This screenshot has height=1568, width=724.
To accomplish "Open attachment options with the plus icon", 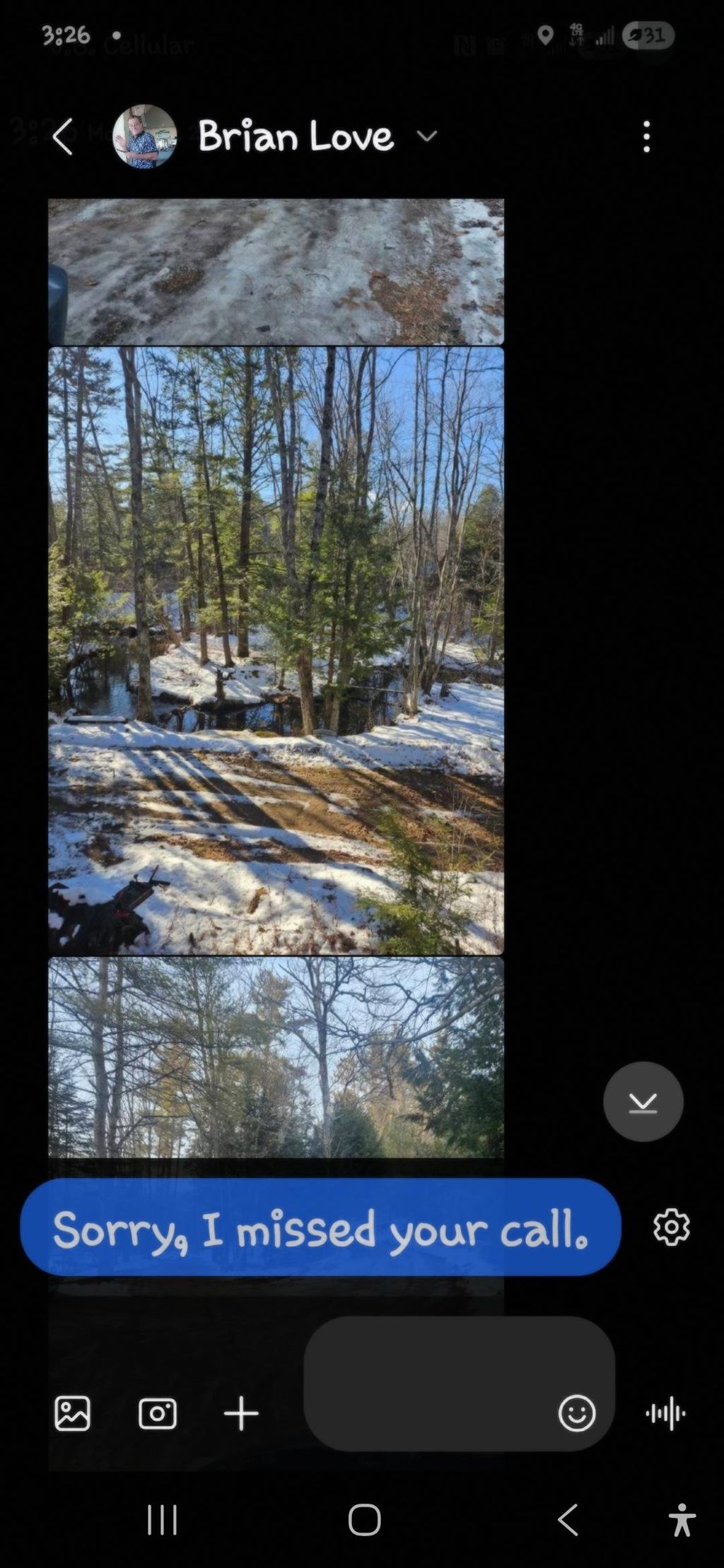I will click(x=241, y=1413).
